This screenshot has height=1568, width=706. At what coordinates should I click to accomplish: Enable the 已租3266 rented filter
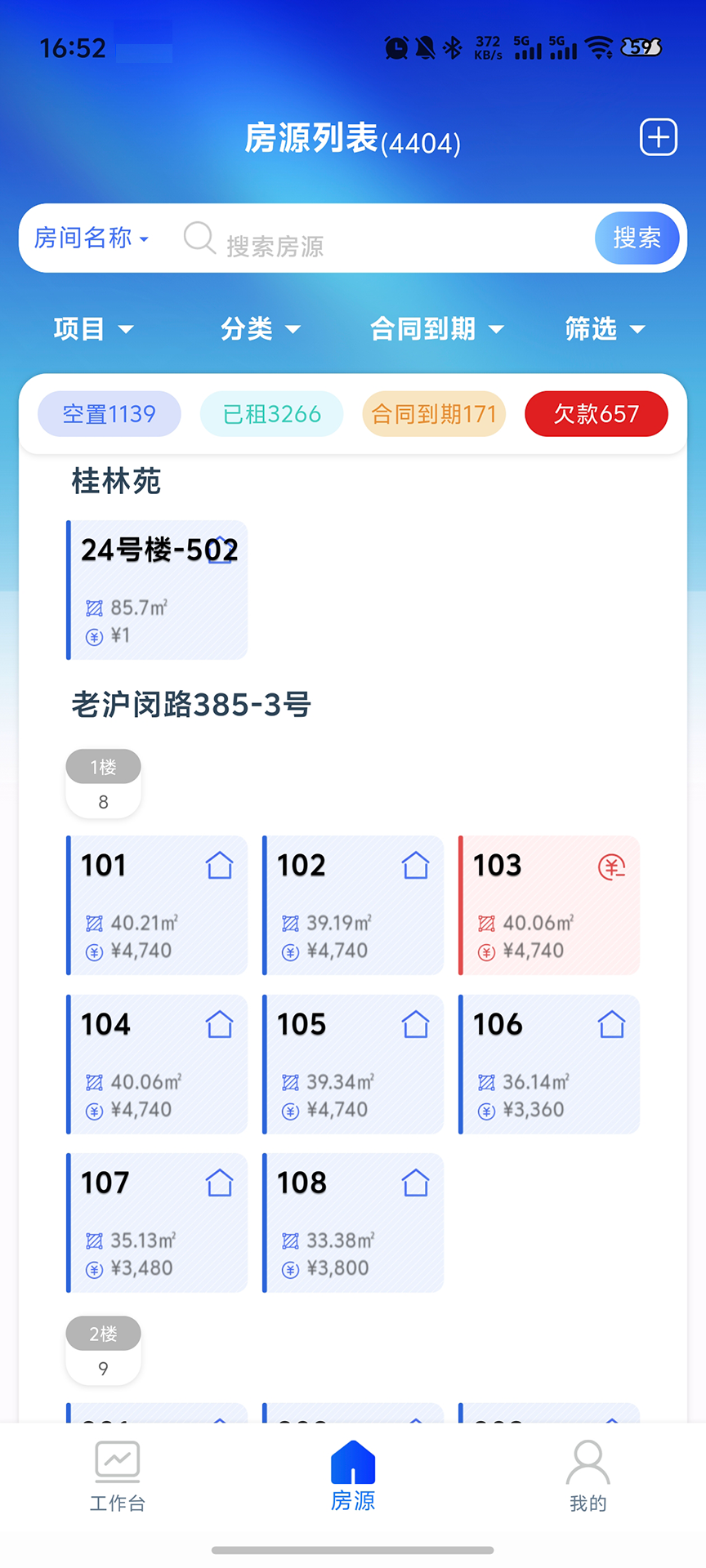[271, 414]
